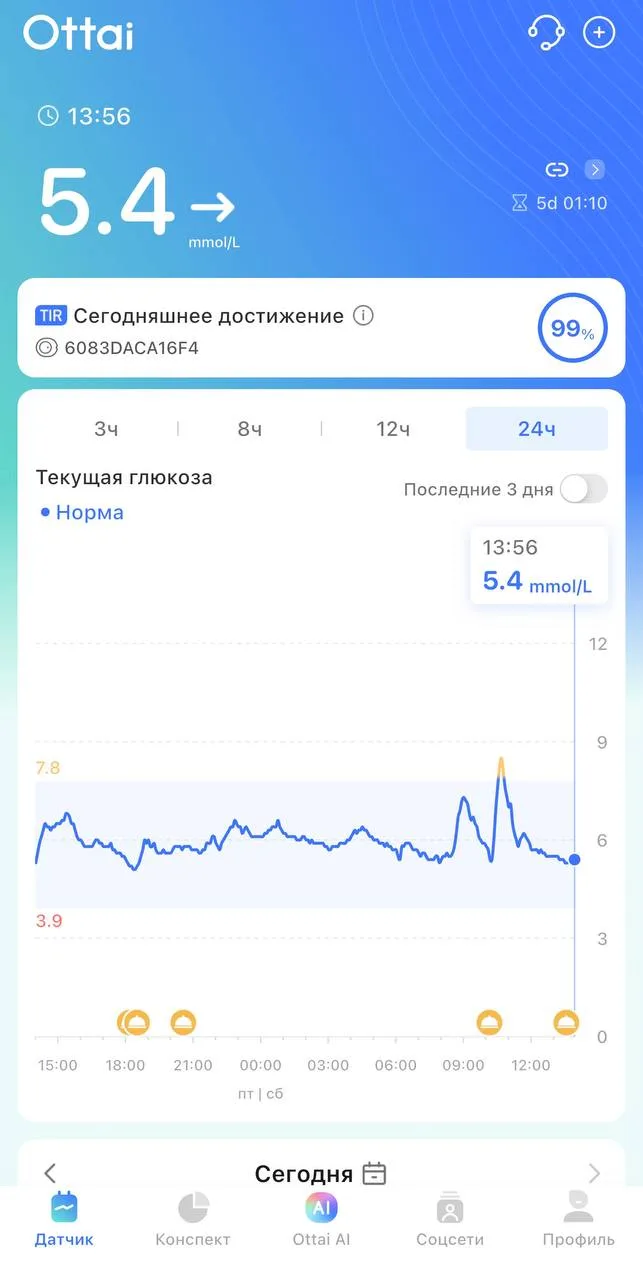Tap the plus icon to add
643x1280 pixels.
click(599, 32)
